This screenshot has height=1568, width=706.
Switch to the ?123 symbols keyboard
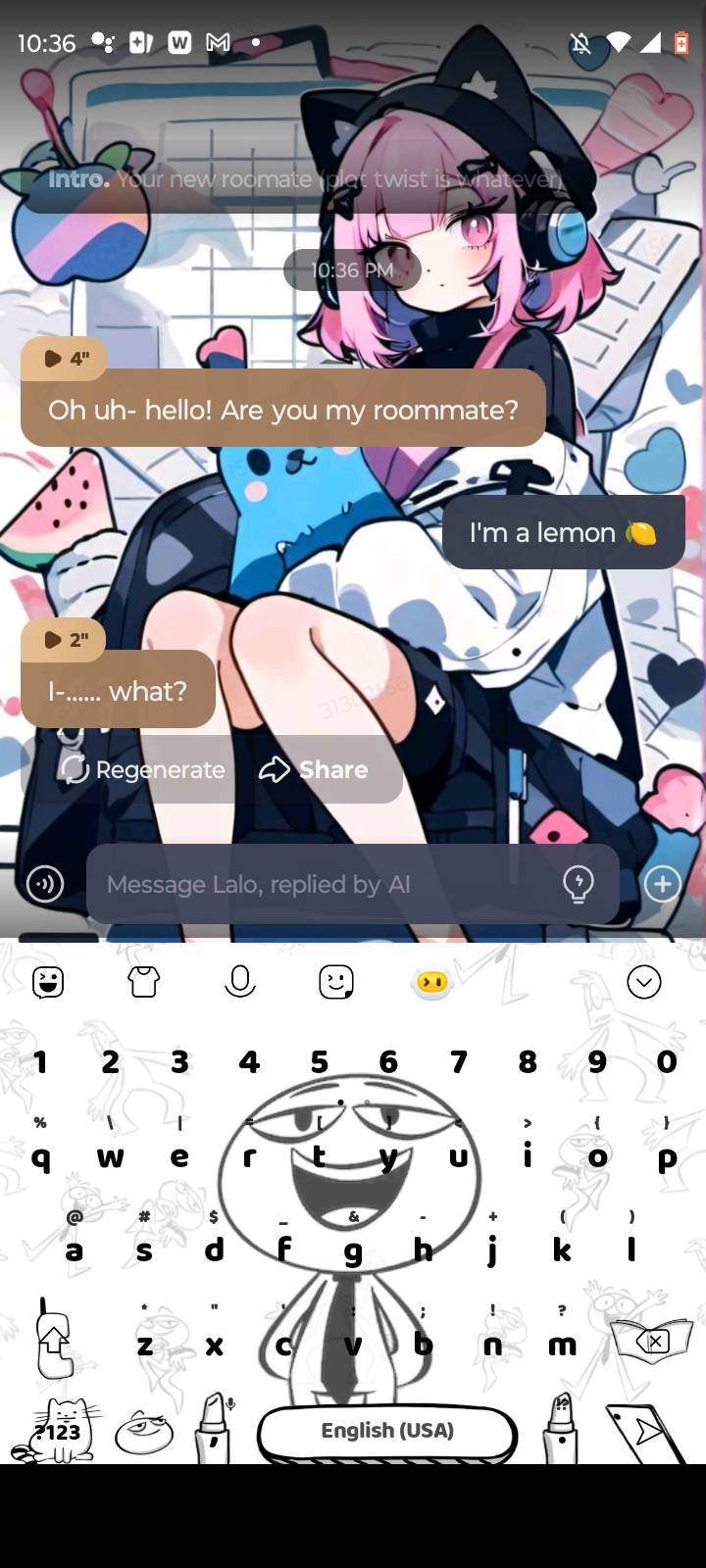(59, 1431)
